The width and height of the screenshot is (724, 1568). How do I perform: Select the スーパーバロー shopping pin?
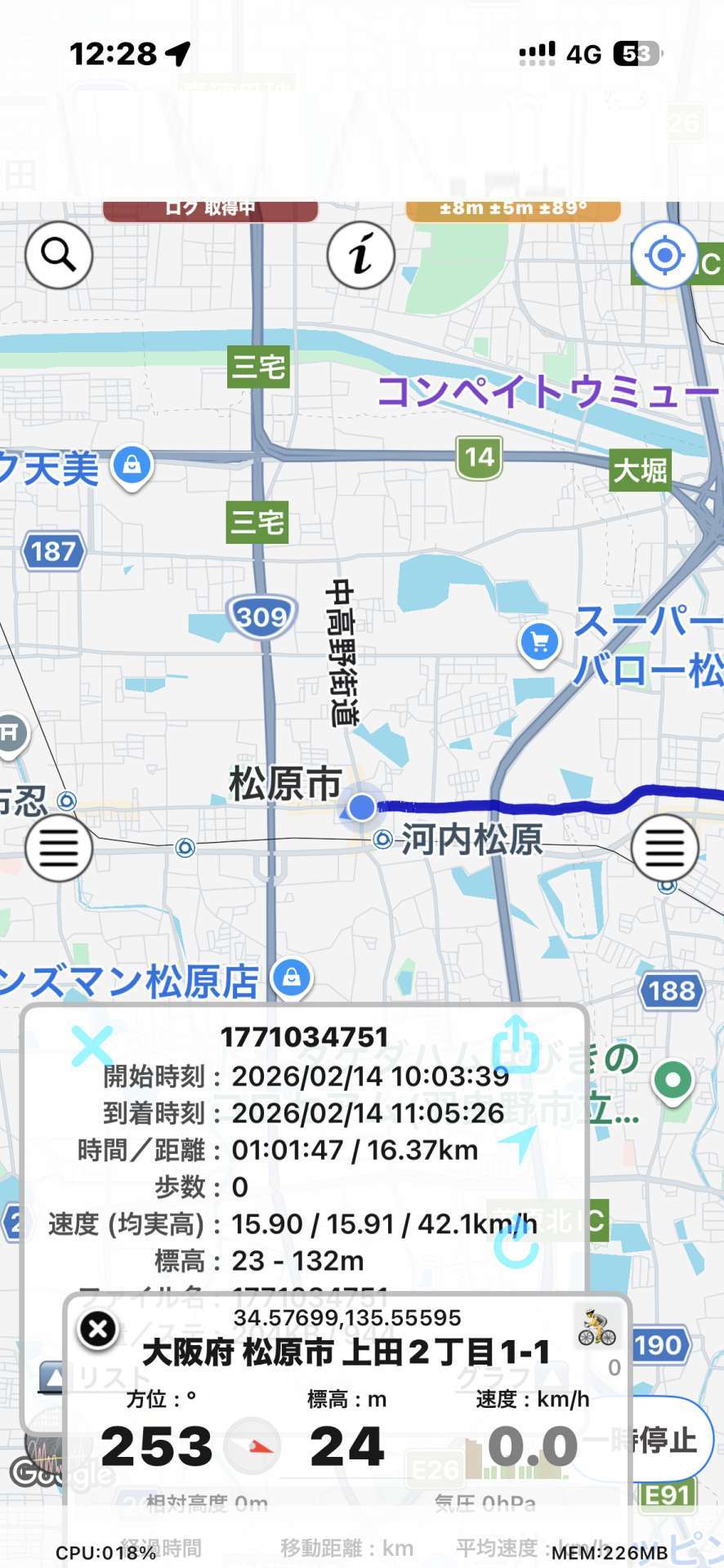[539, 644]
